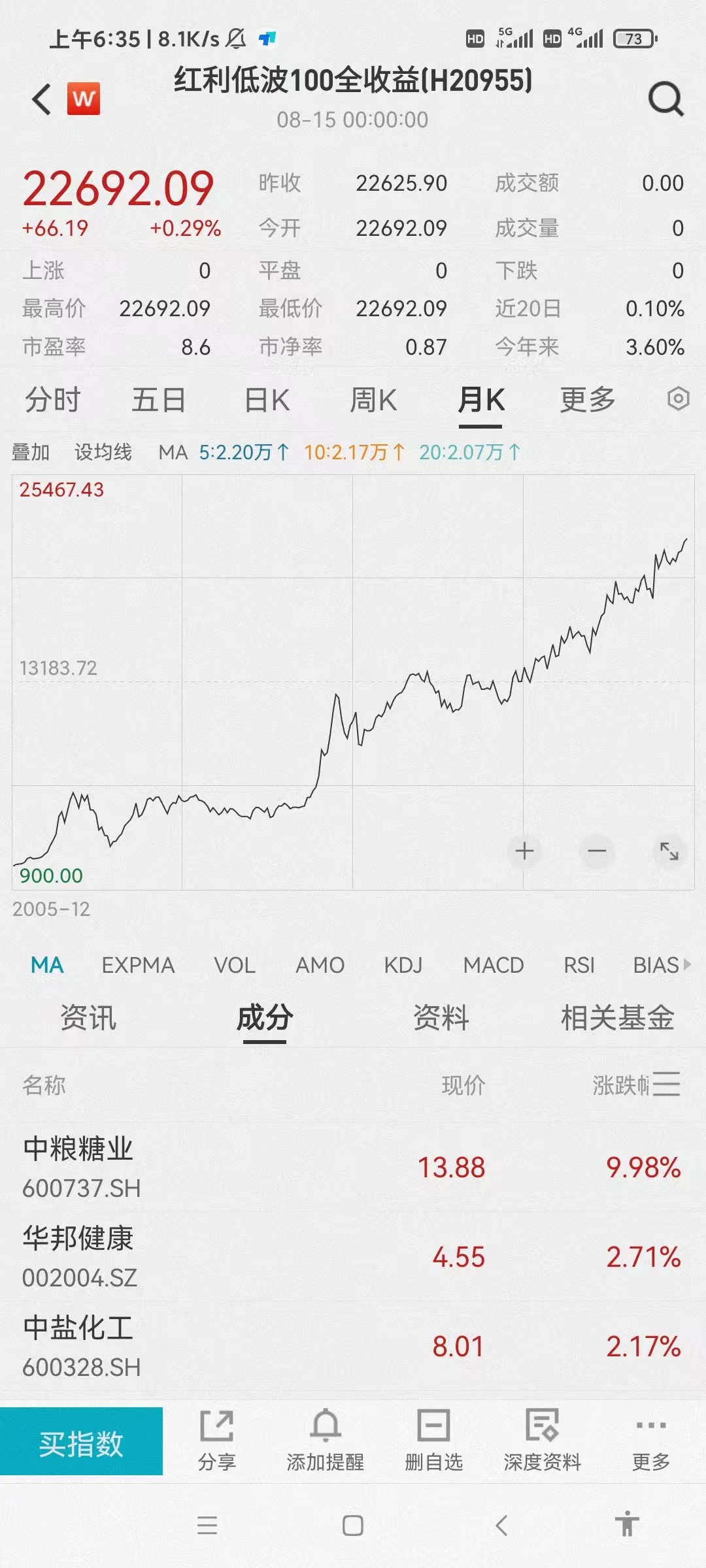Select the KDJ indicator

coord(403,965)
